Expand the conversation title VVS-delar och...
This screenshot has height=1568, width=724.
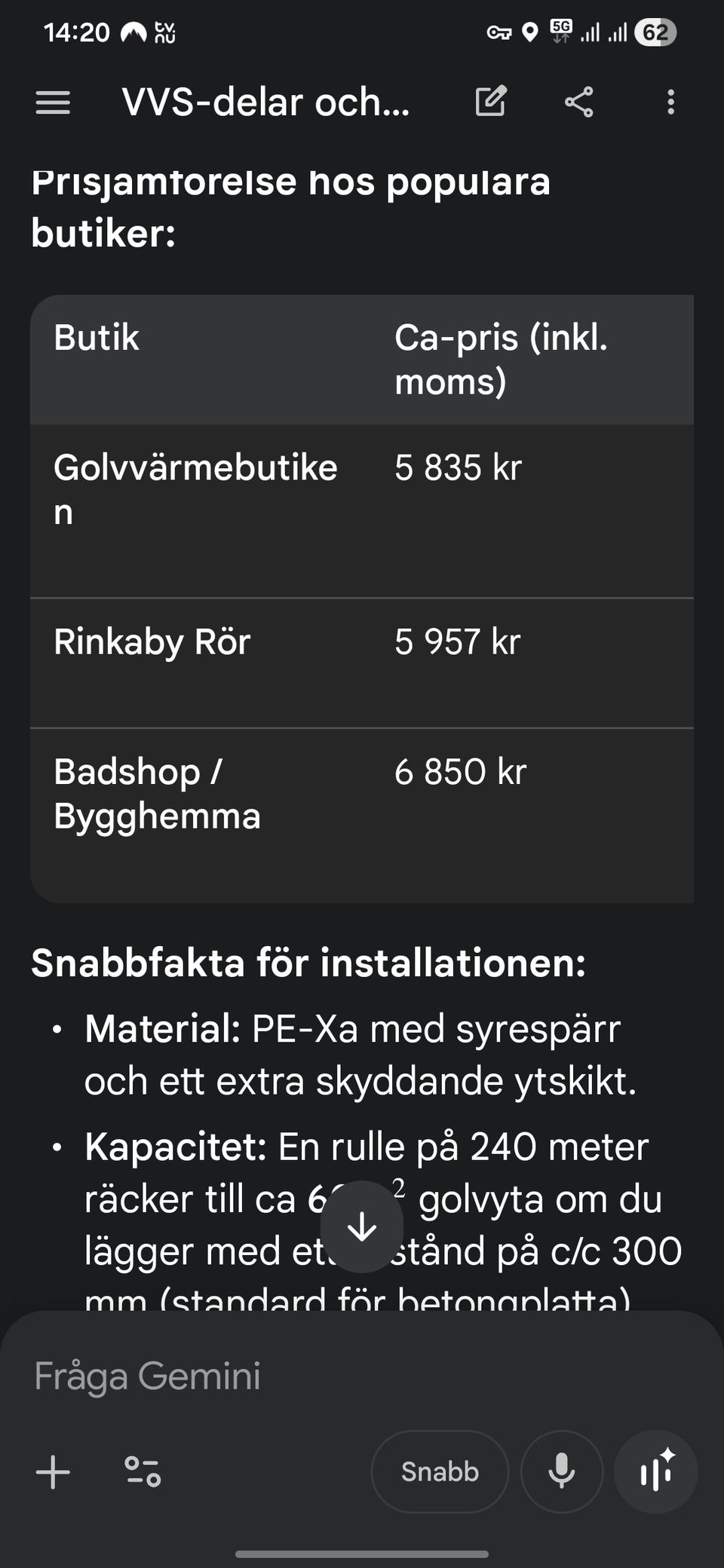[x=264, y=102]
